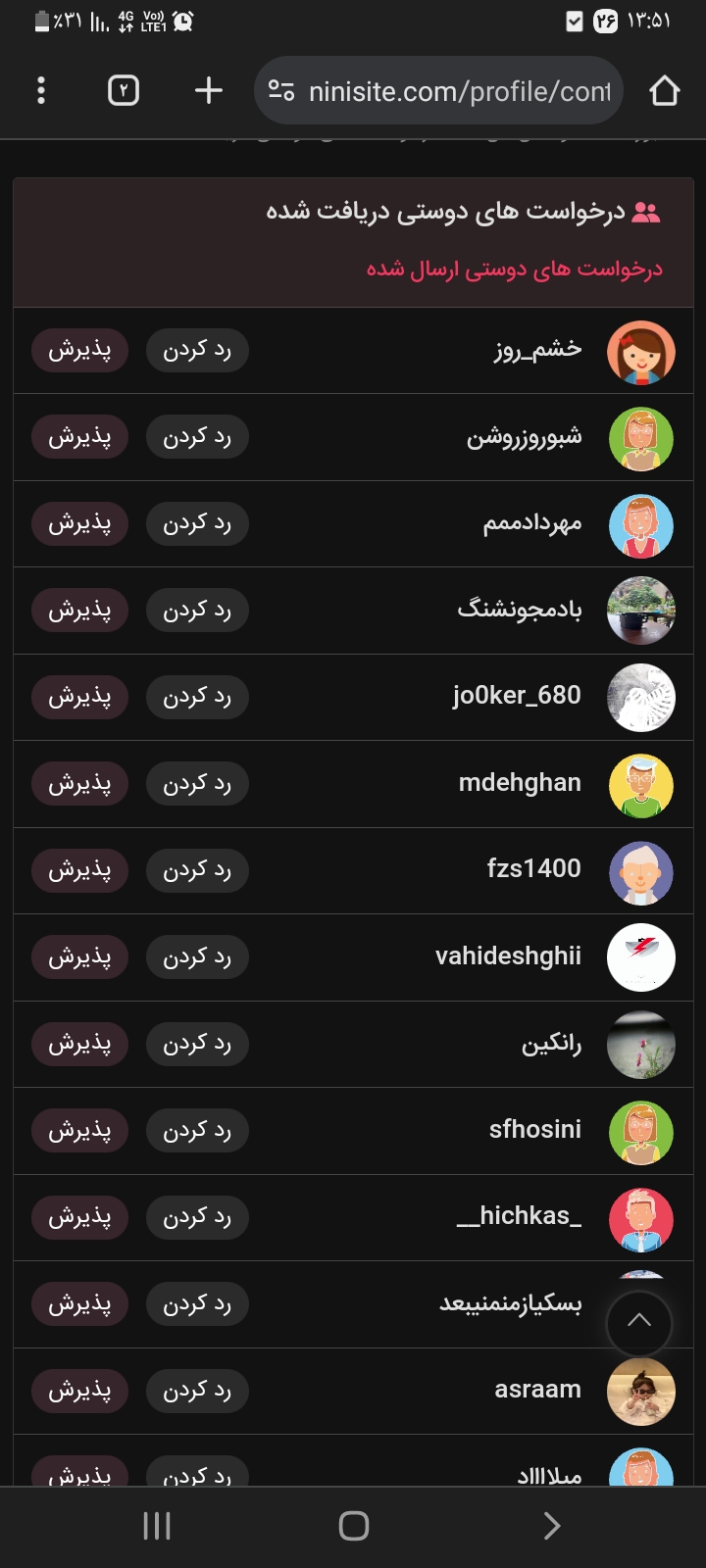Jump back to top with the up arrow
Viewport: 706px width, 1568px height.
pyautogui.click(x=639, y=1322)
